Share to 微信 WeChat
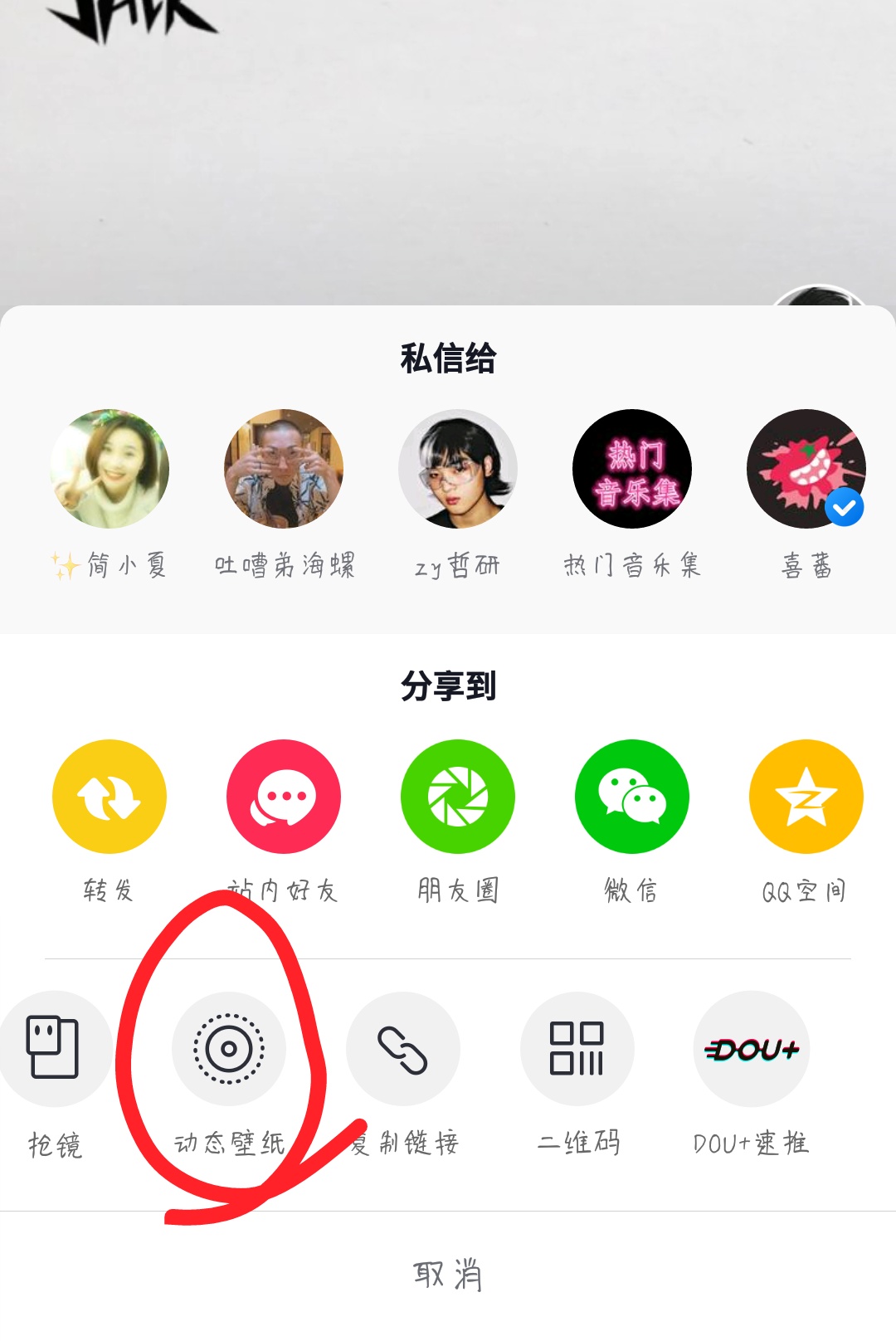Viewport: 896px width, 1341px height. [632, 797]
